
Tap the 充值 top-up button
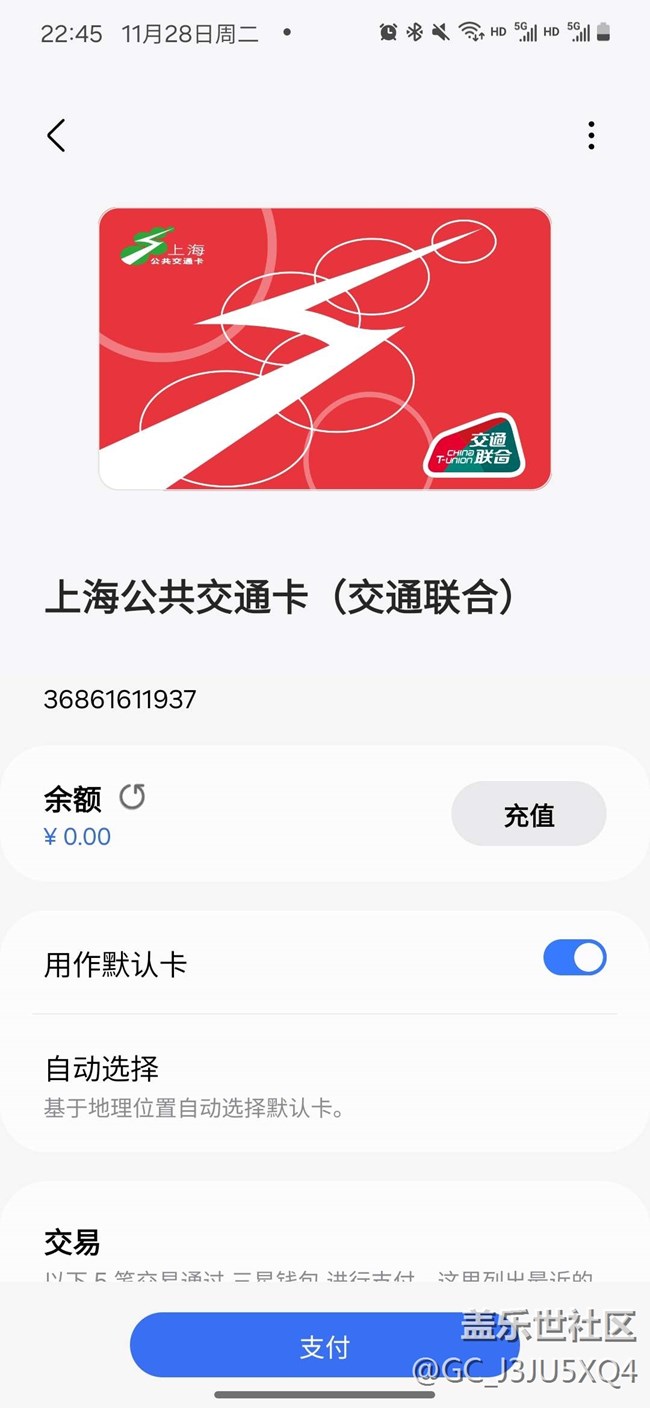[528, 815]
